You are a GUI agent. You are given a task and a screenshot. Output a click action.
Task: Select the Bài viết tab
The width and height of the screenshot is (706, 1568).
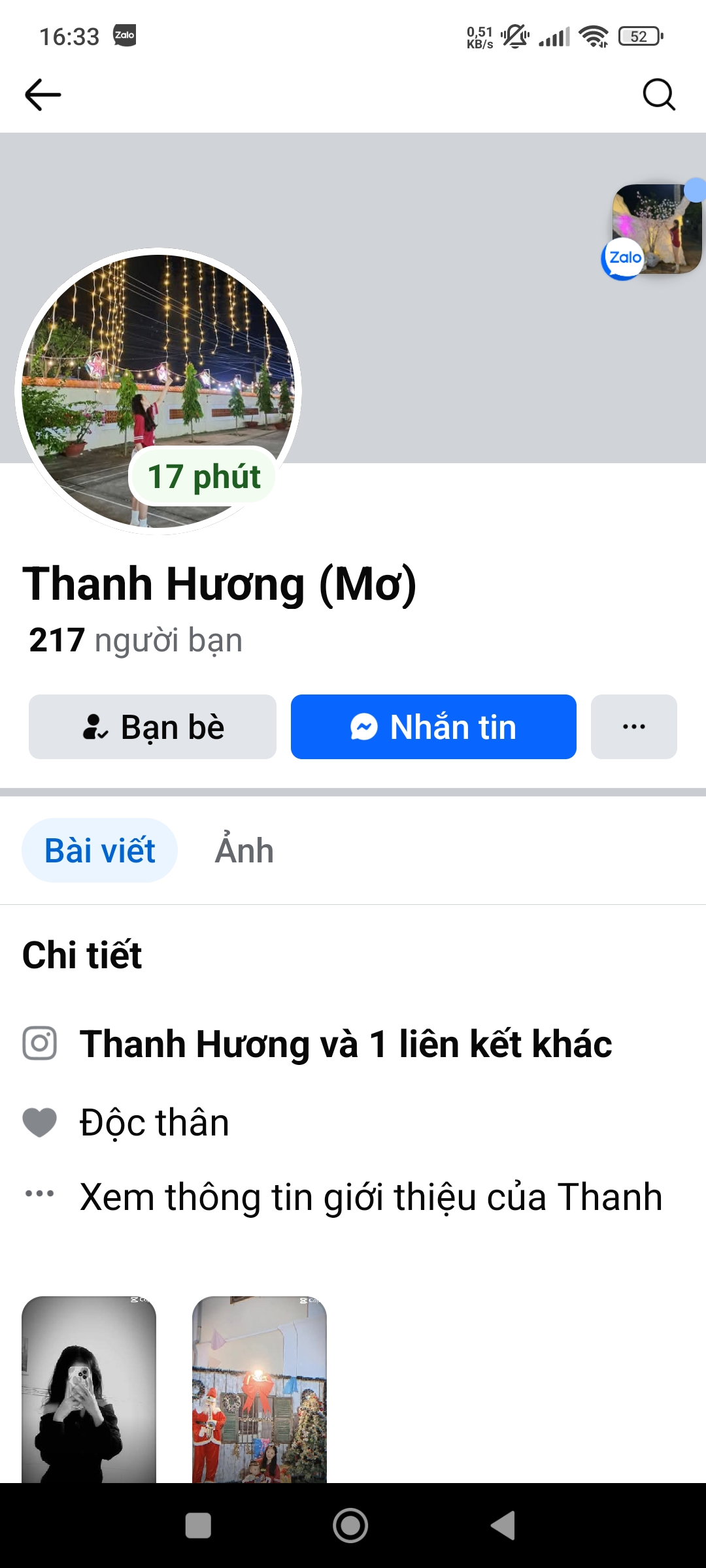click(99, 851)
